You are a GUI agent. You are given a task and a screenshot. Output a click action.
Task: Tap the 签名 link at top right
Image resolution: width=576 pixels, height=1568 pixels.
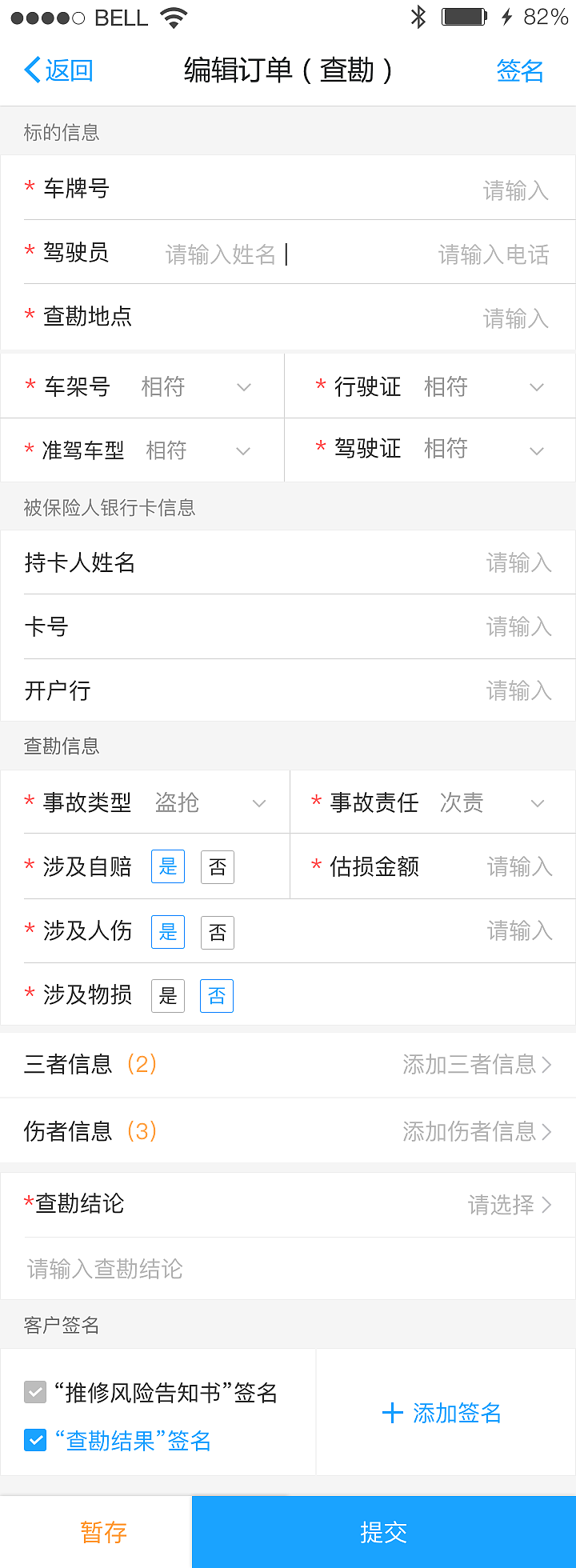pyautogui.click(x=519, y=70)
